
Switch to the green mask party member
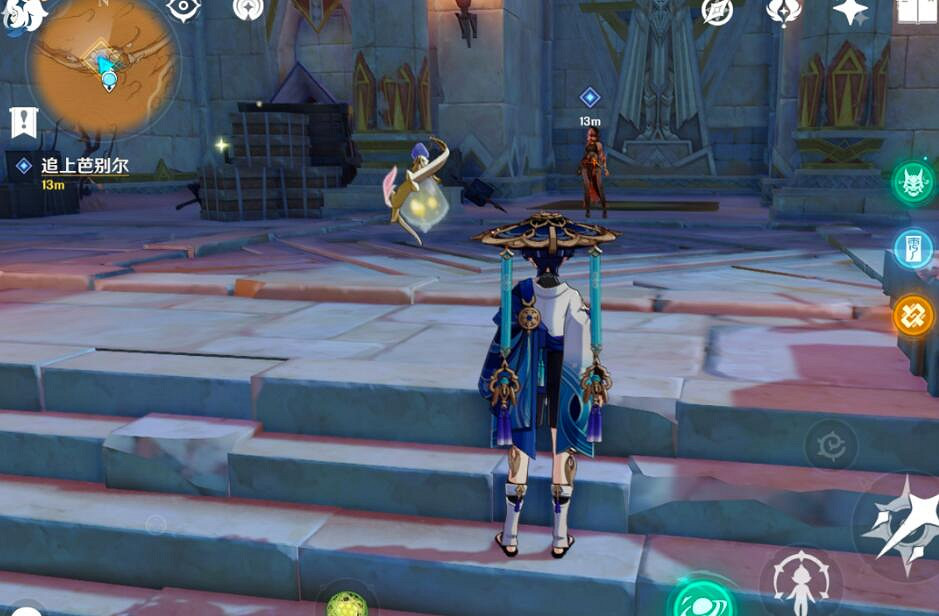coord(913,183)
